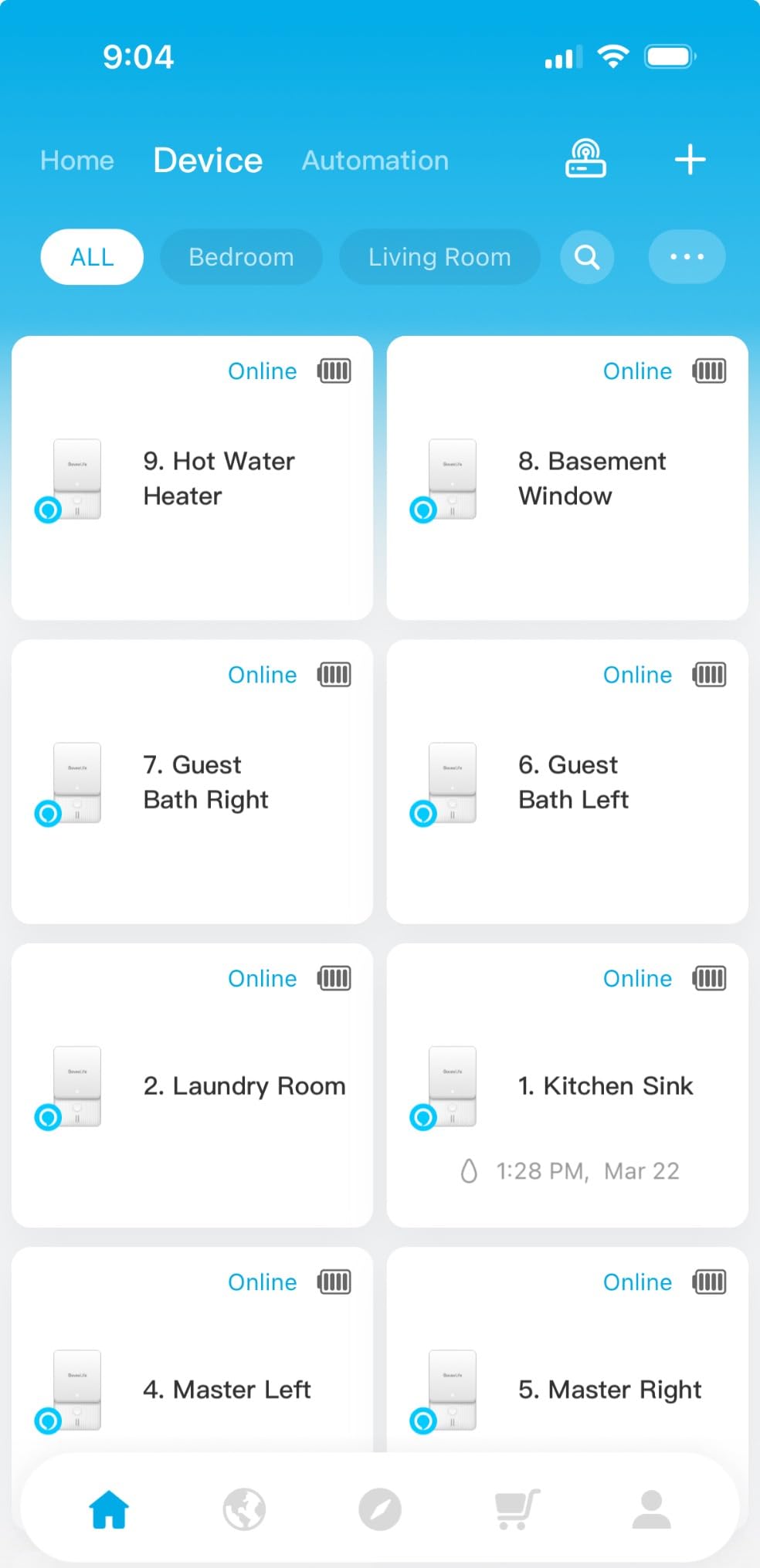This screenshot has width=760, height=1568.
Task: Filter devices by Bedroom
Action: (241, 257)
